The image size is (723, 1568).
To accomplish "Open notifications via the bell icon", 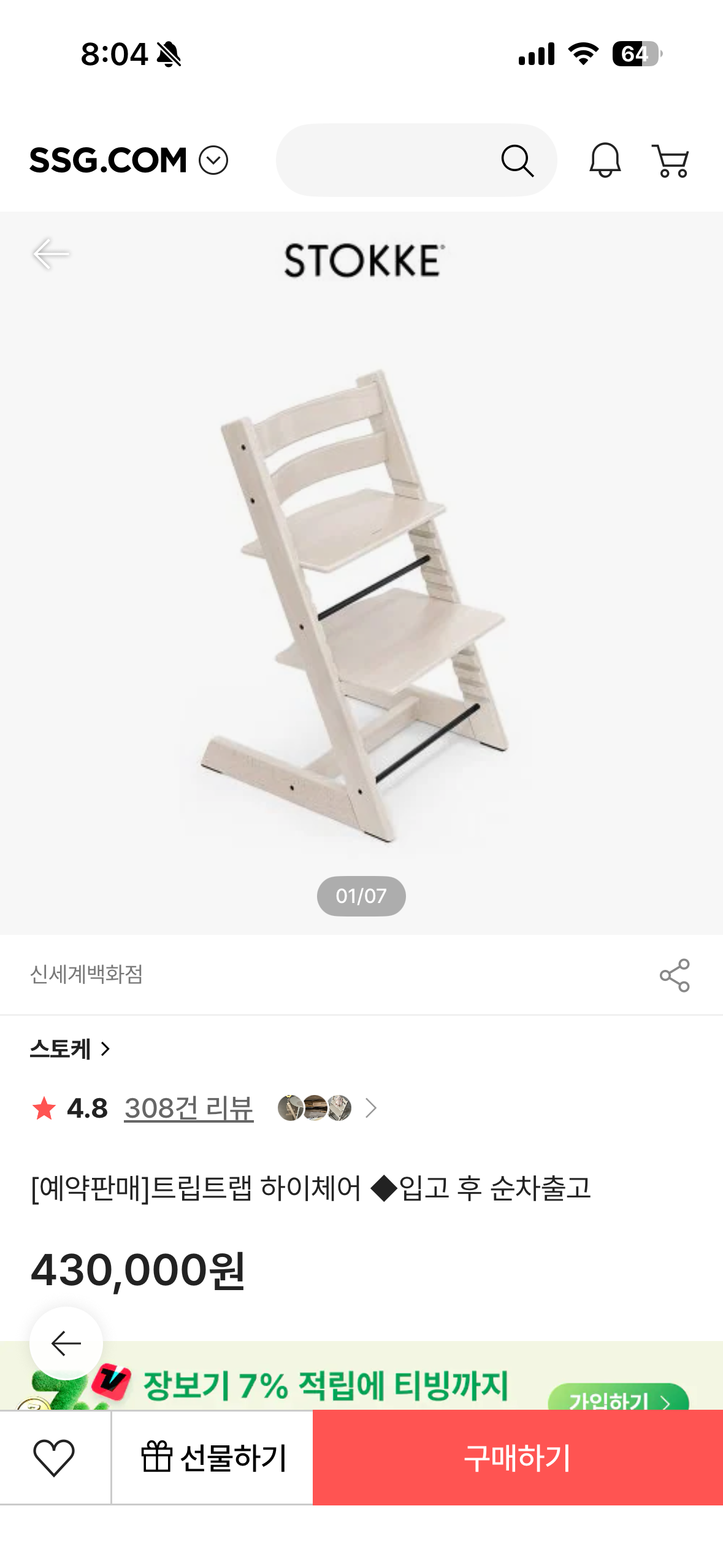I will pos(604,159).
